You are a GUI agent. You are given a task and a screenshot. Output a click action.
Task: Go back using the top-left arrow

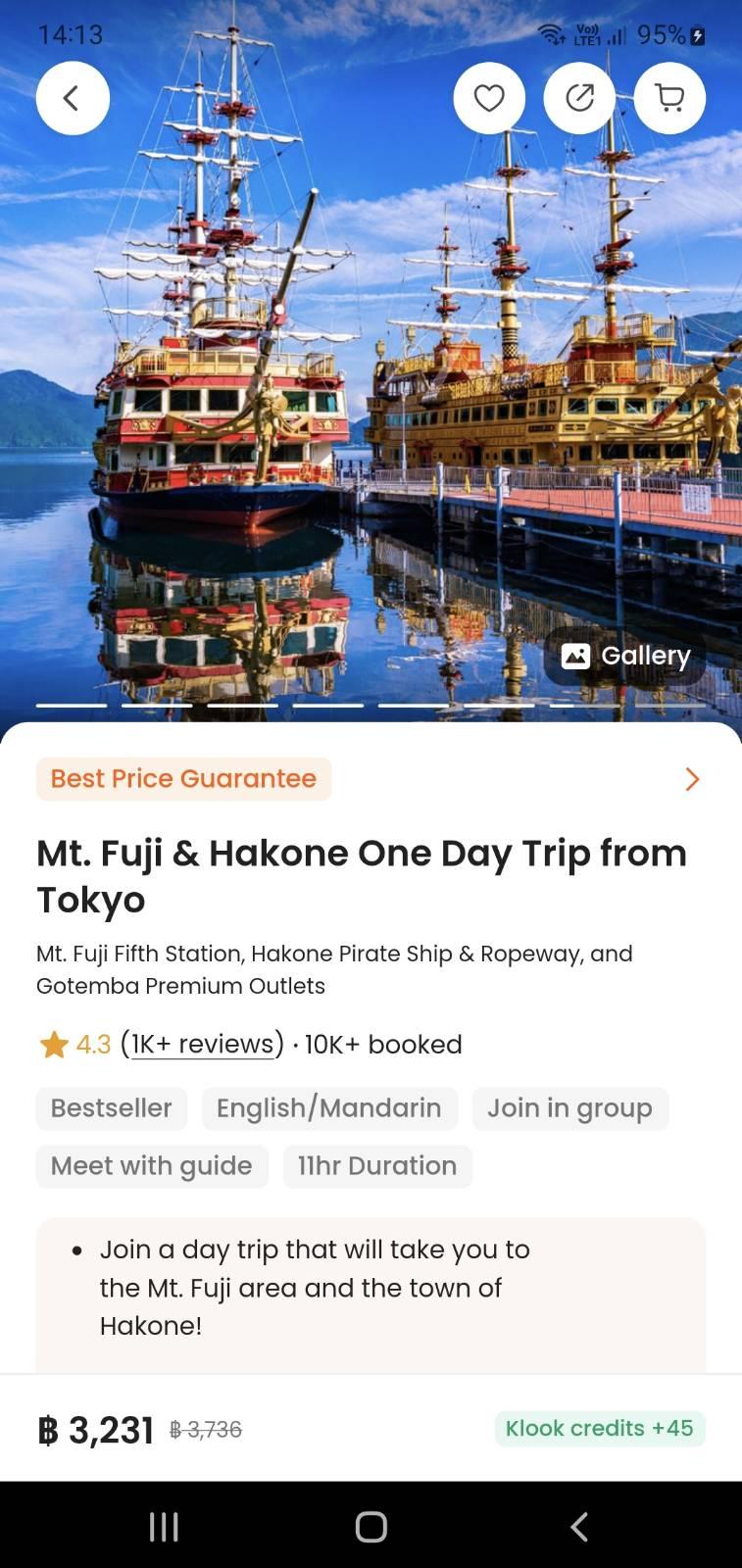click(73, 98)
